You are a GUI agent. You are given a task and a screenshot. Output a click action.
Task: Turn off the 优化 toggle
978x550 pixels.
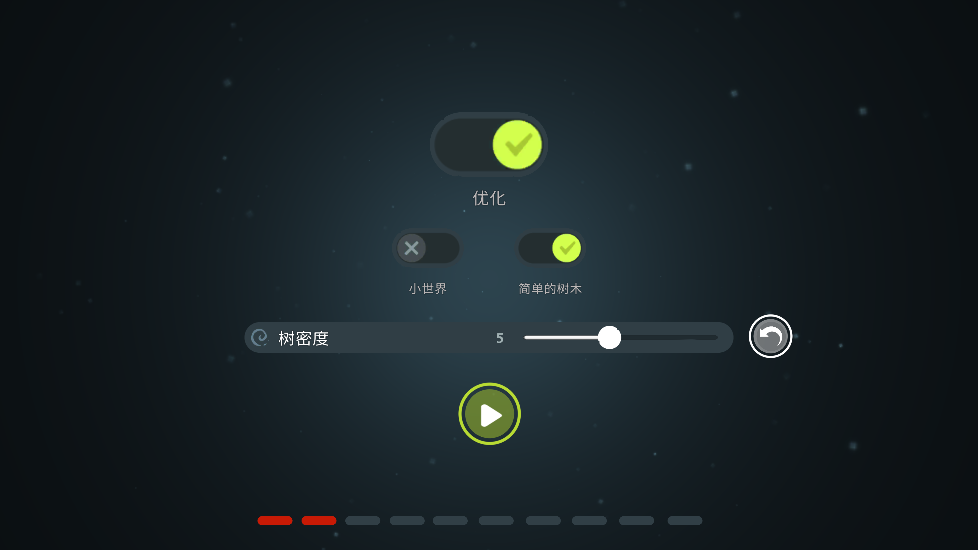489,145
